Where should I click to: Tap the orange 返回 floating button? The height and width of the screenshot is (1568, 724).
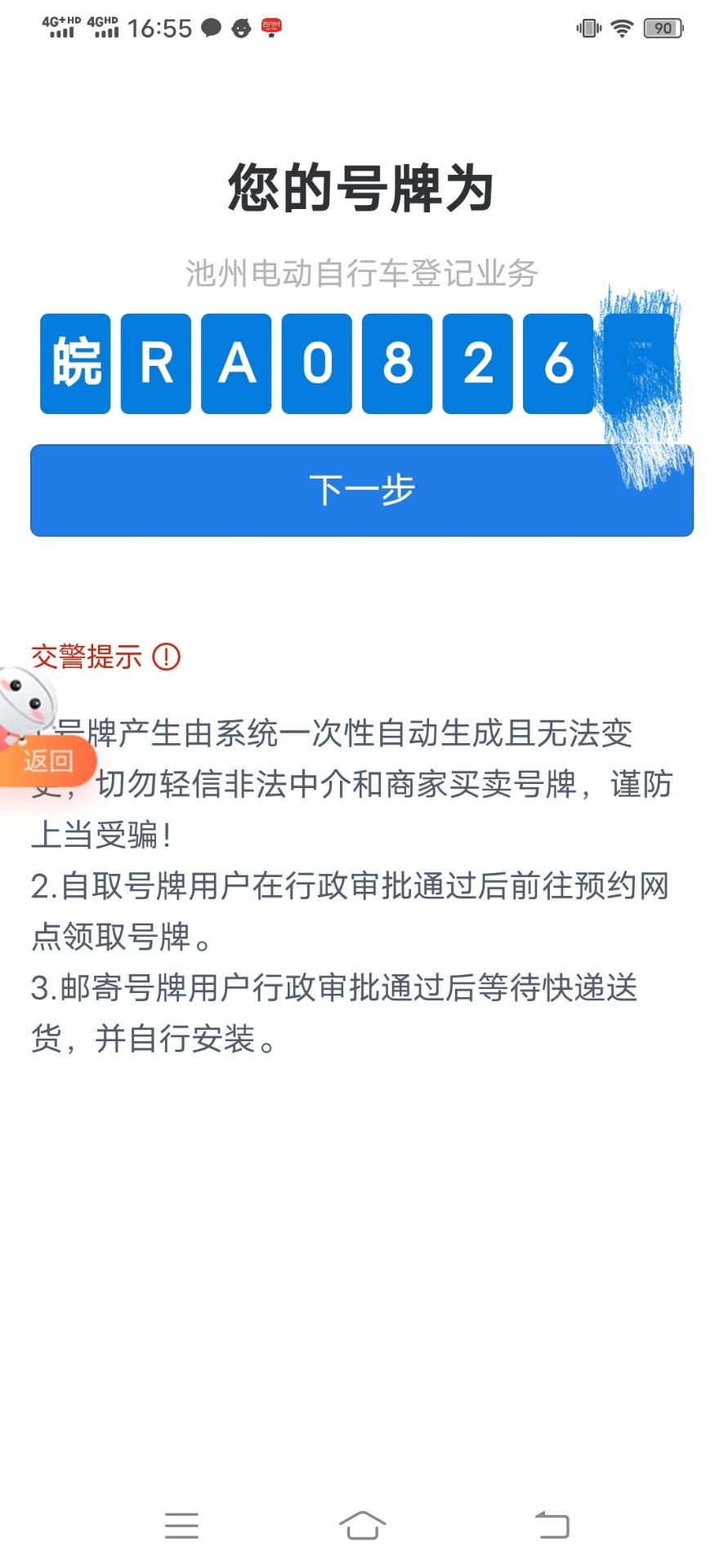[47, 761]
